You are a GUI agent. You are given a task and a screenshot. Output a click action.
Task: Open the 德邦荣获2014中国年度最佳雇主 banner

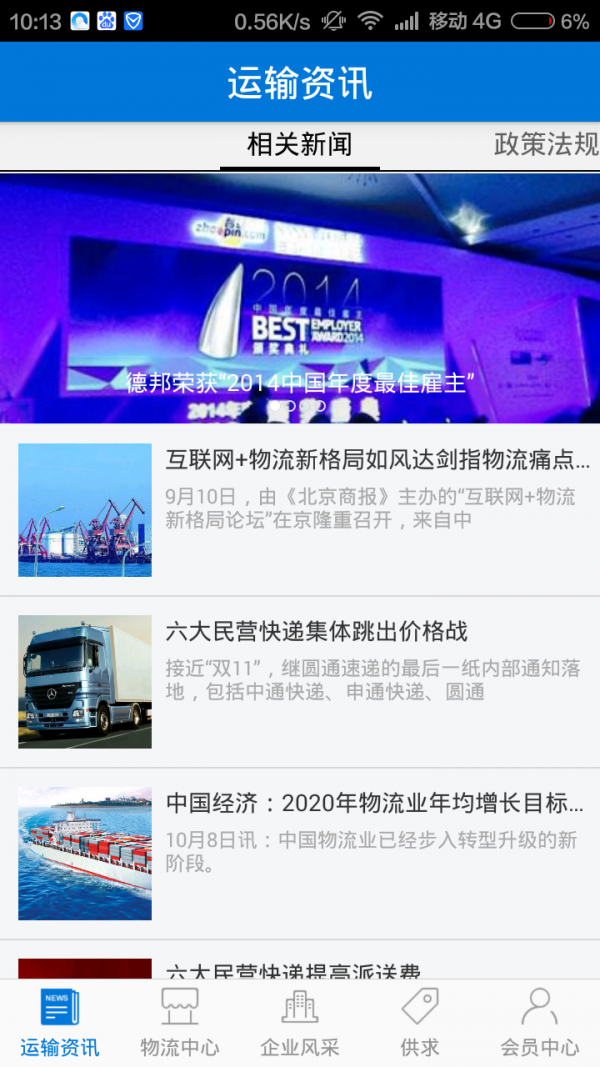click(x=300, y=298)
